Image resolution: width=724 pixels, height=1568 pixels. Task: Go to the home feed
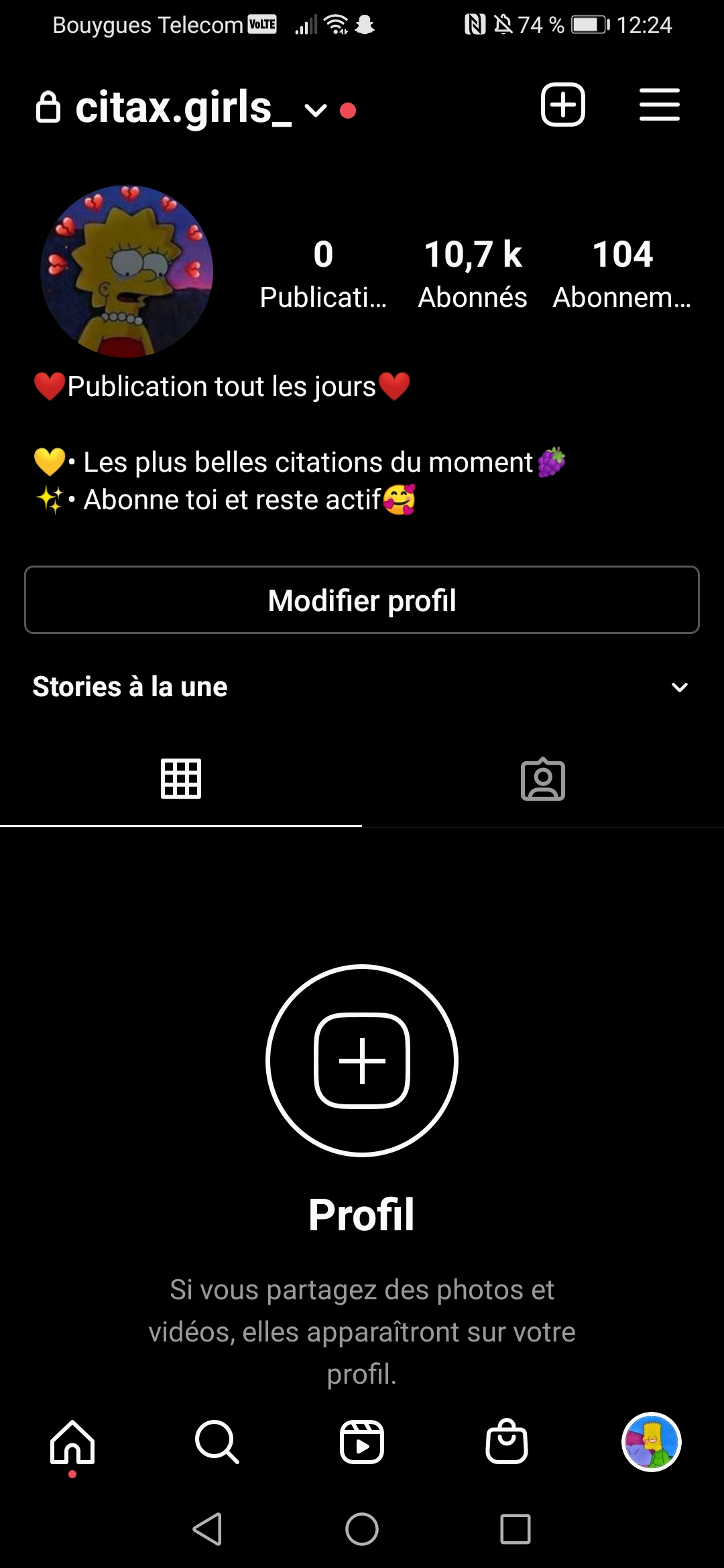(x=72, y=1442)
